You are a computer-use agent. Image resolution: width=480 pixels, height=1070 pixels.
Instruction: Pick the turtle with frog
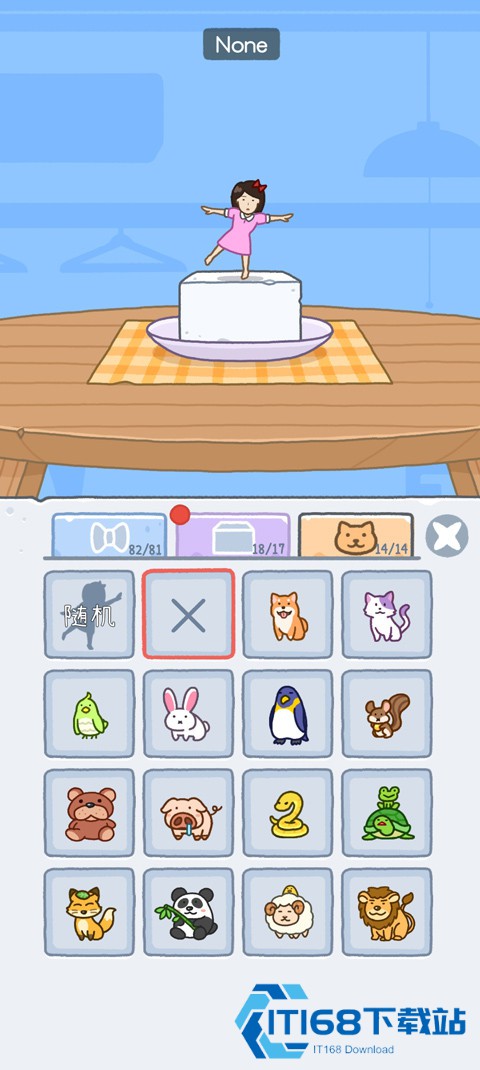pyautogui.click(x=386, y=813)
